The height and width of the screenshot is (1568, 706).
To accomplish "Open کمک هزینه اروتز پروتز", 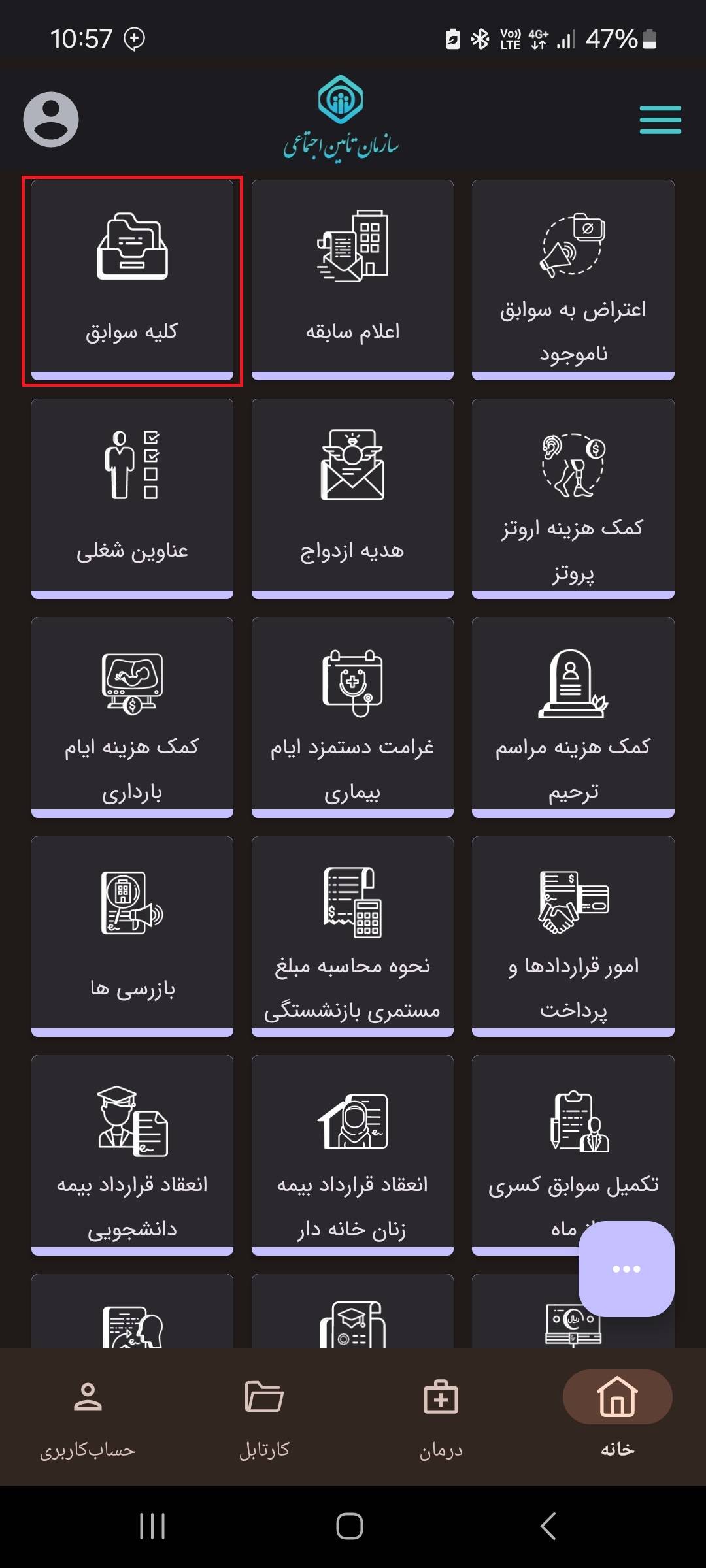I will (573, 498).
